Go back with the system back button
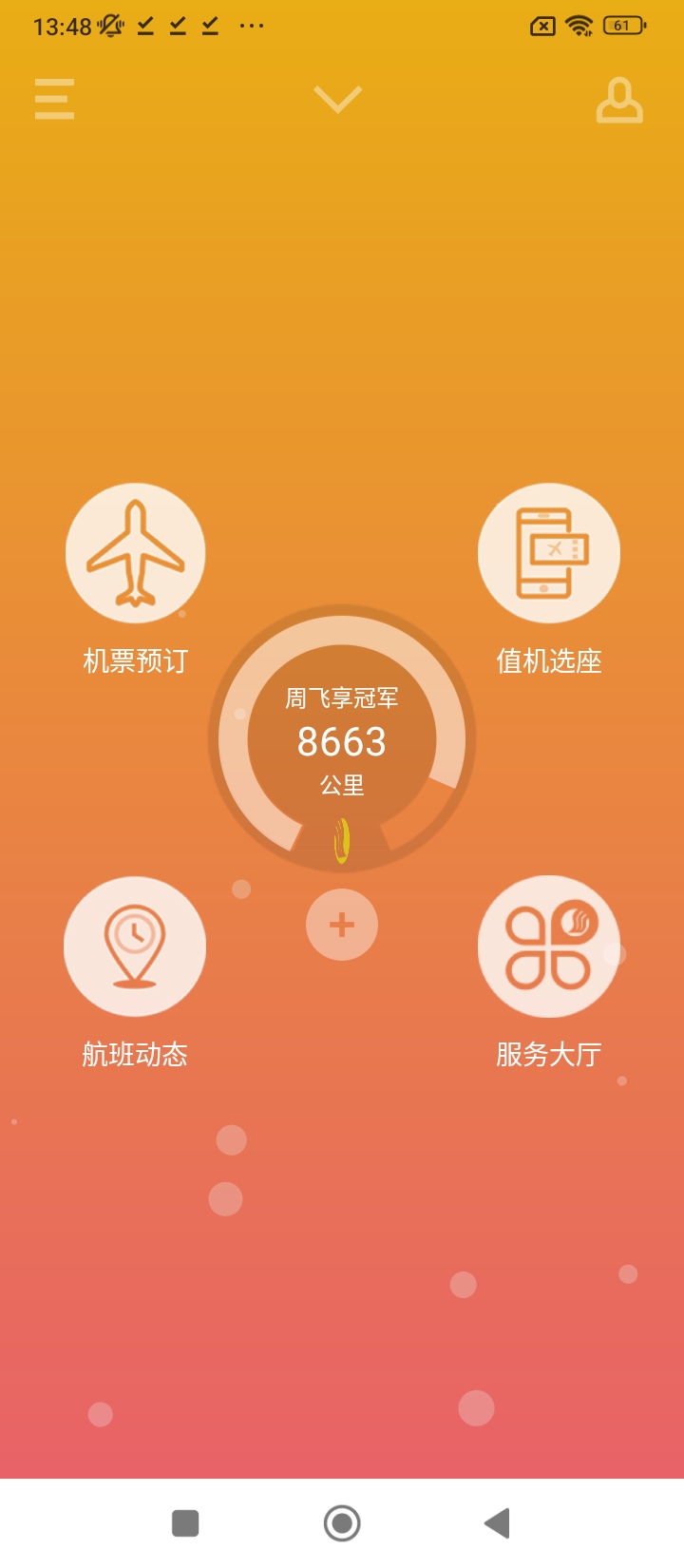 [x=497, y=1523]
